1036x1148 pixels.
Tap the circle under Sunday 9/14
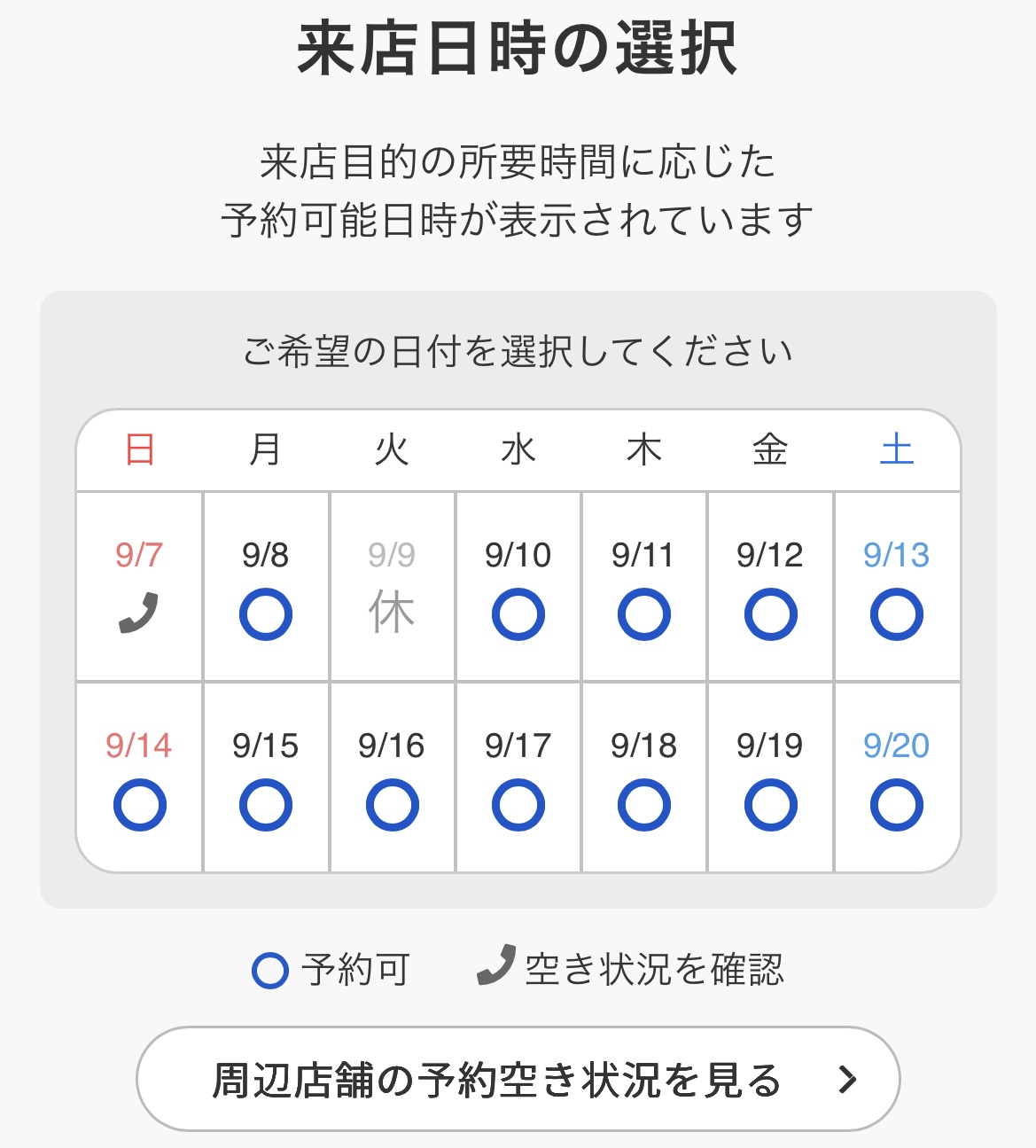tap(139, 804)
